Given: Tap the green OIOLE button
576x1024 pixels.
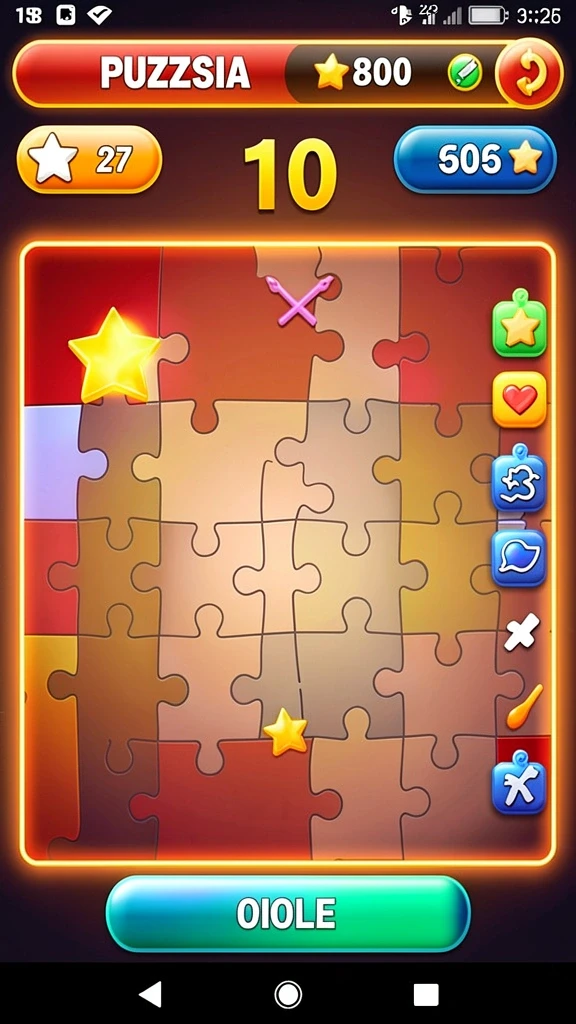Looking at the screenshot, I should [x=288, y=914].
